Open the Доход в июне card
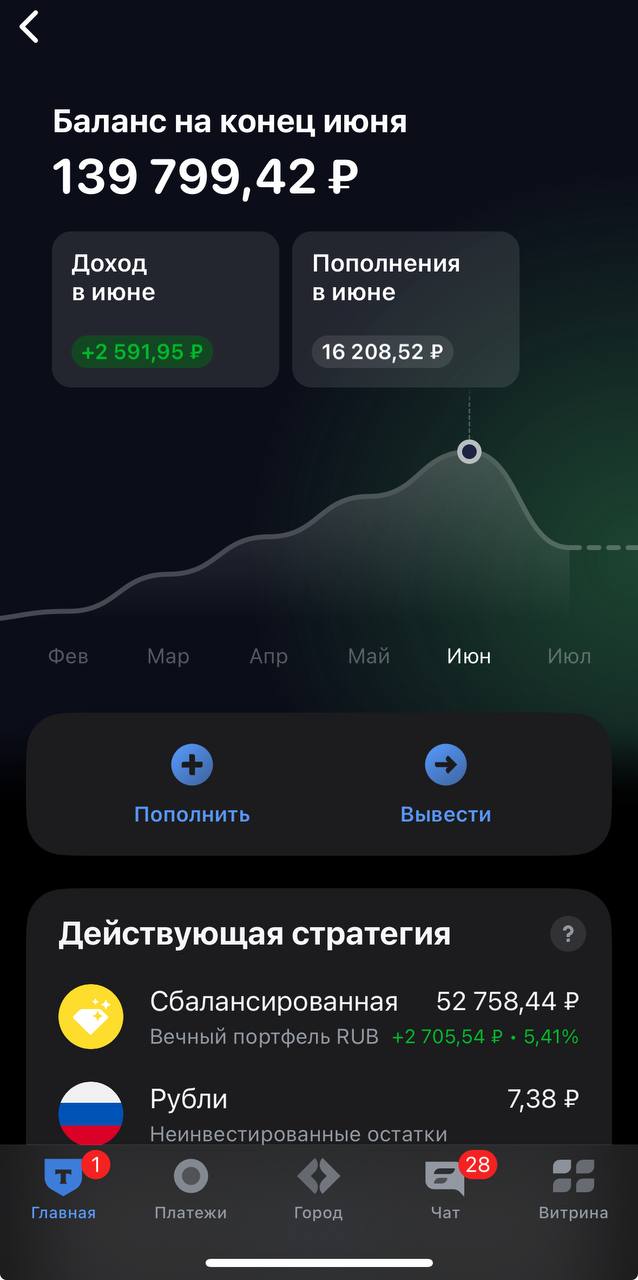The height and width of the screenshot is (1280, 638). (x=165, y=309)
